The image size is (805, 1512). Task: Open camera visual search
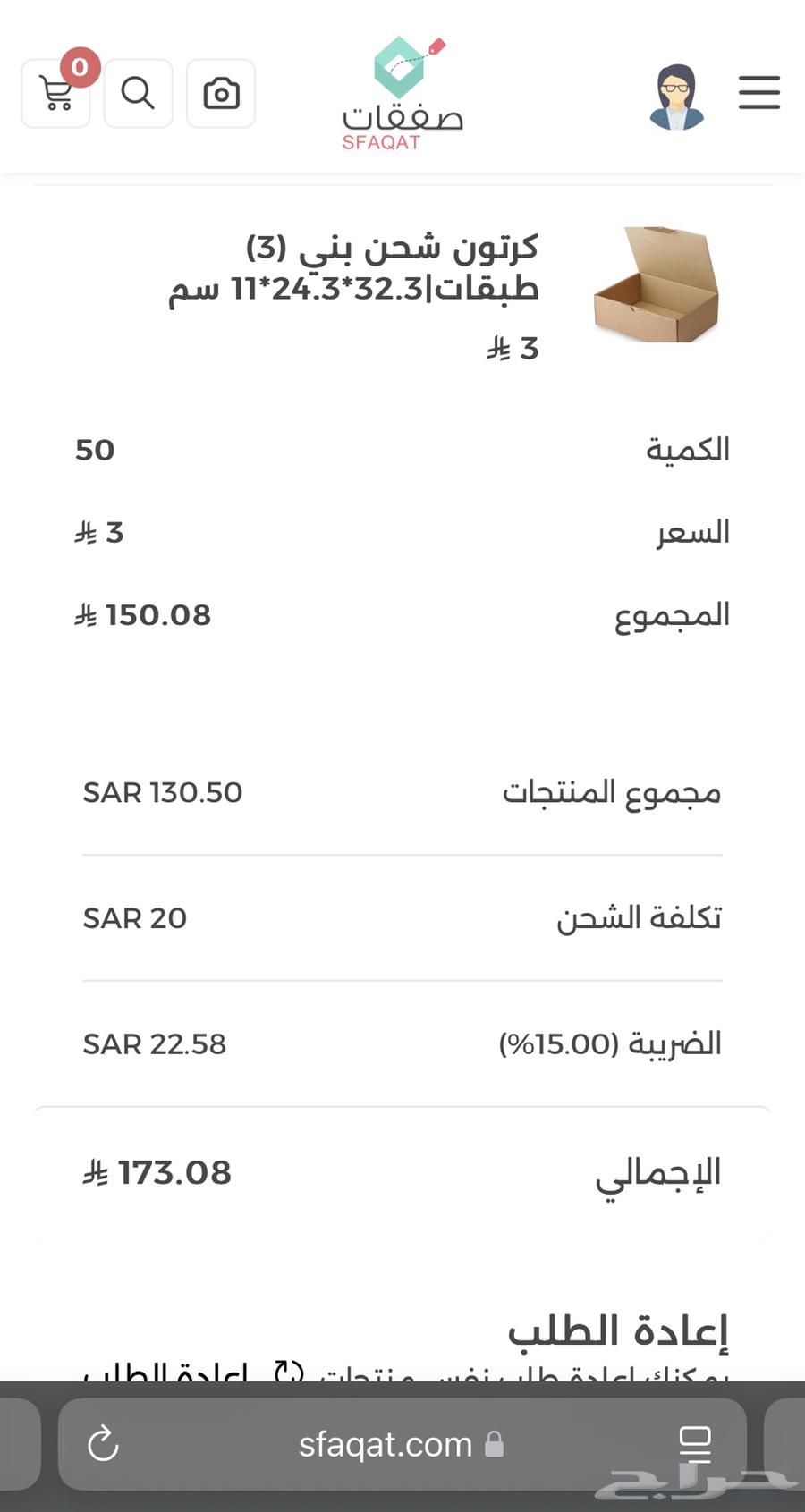(220, 93)
